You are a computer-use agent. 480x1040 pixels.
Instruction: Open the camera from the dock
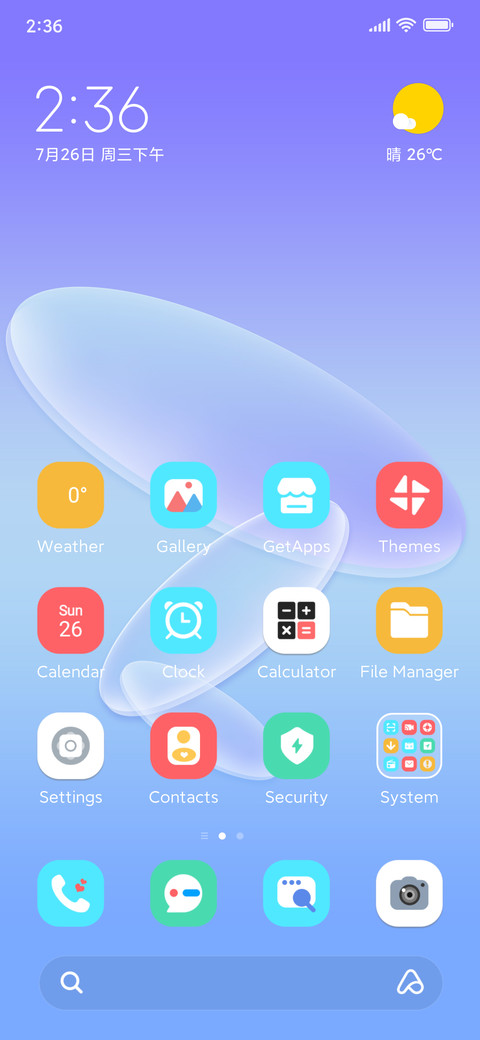click(409, 893)
